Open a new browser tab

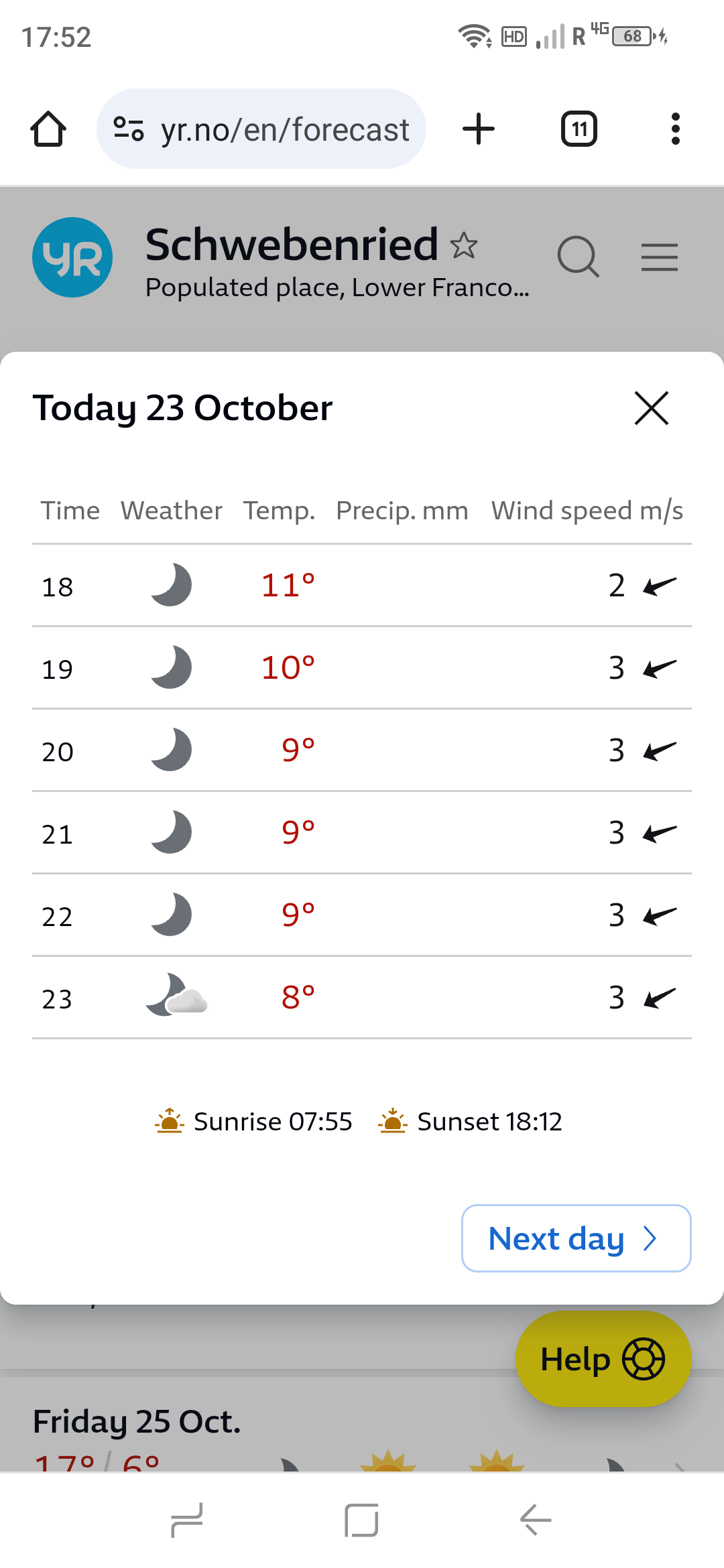479,129
